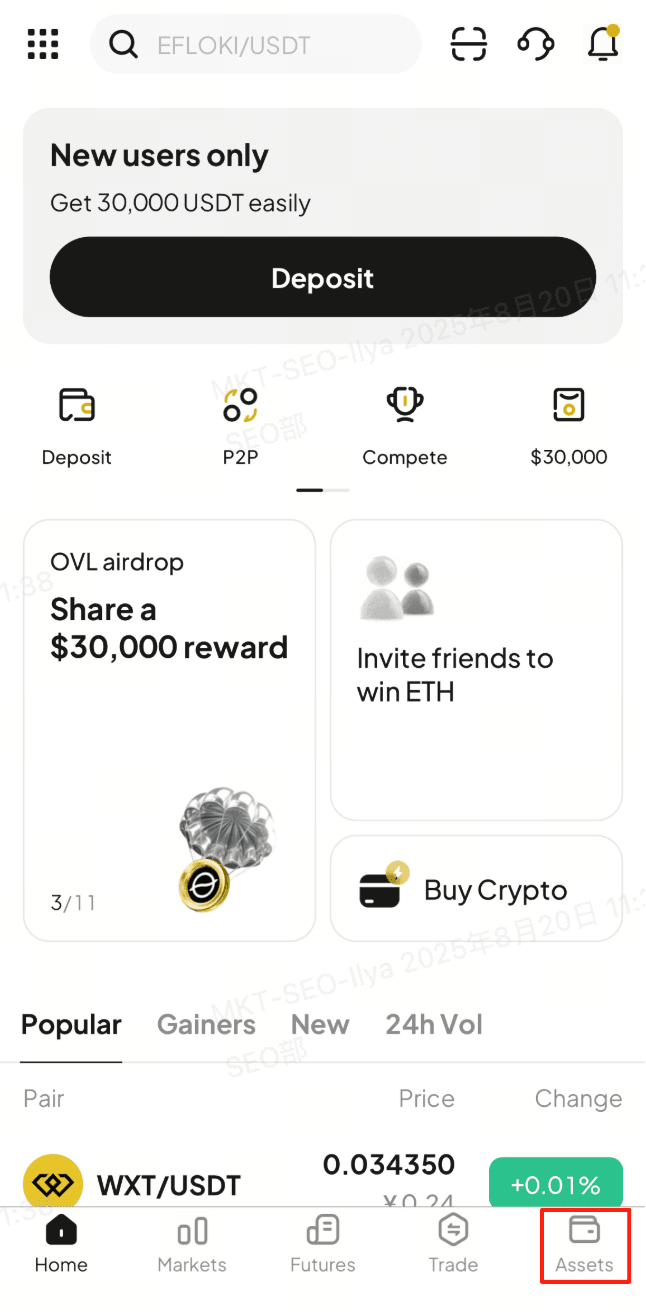The height and width of the screenshot is (1316, 646).
Task: Switch to the Gainers tab
Action: (x=206, y=1025)
